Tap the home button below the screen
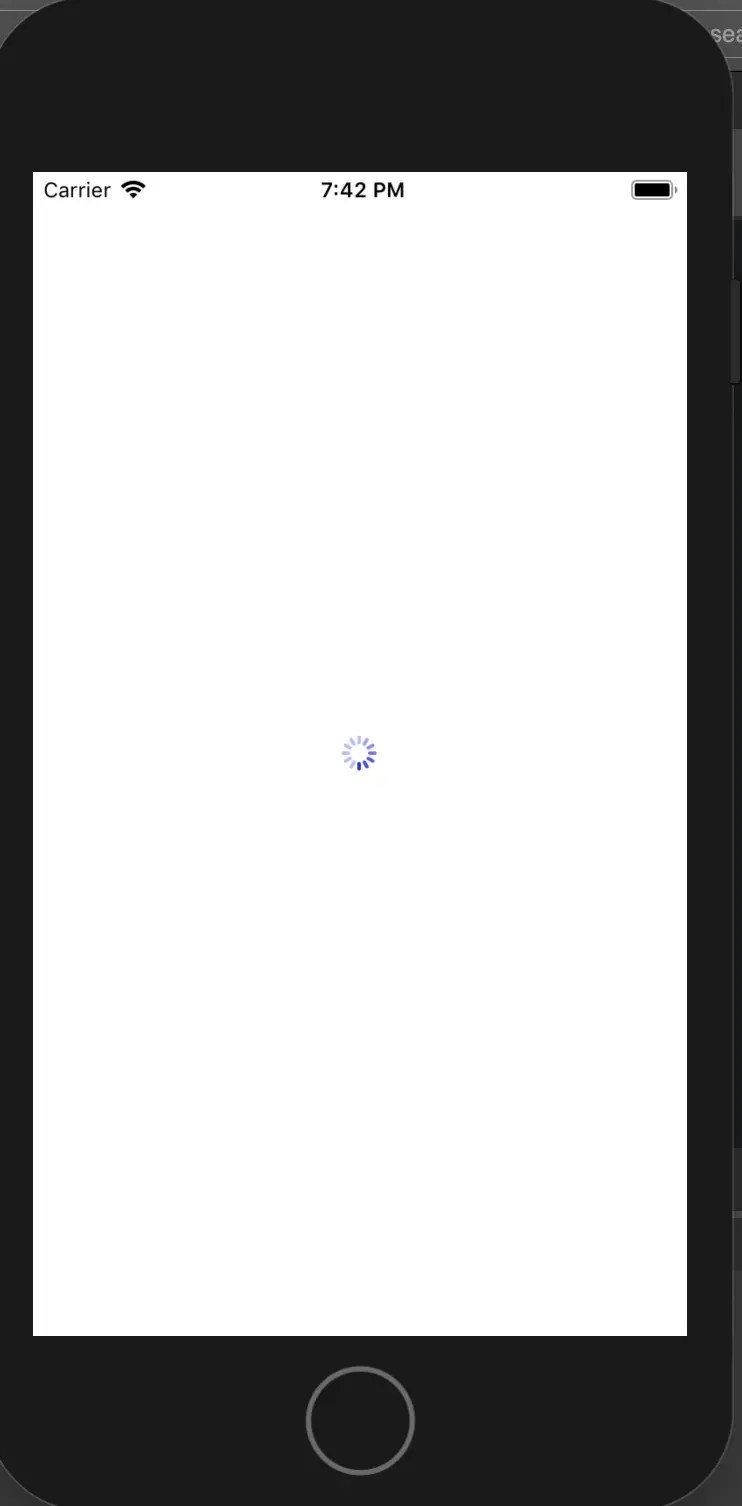 (x=360, y=1420)
